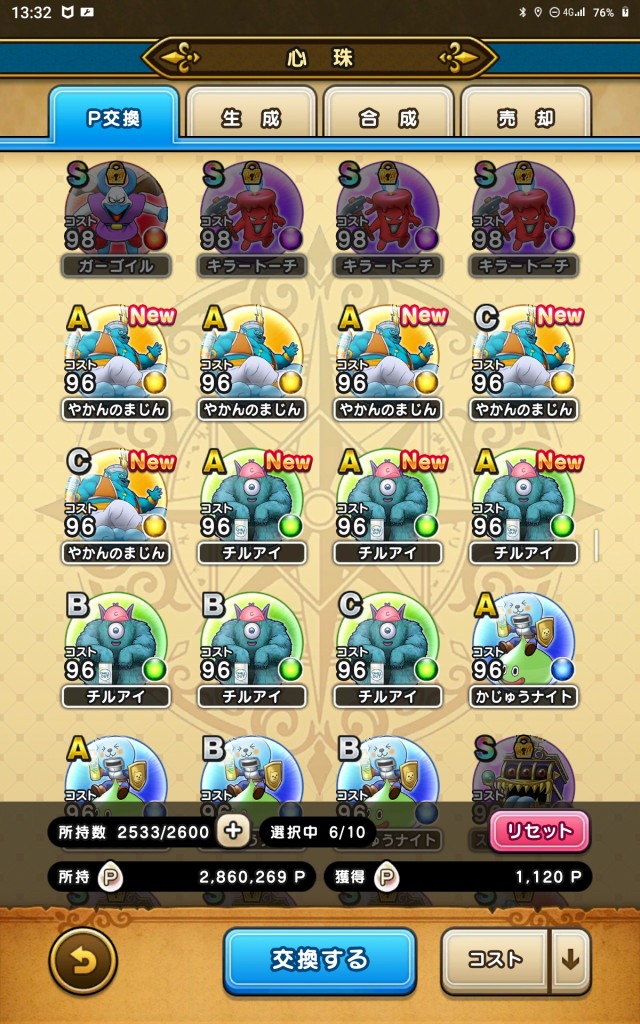This screenshot has width=640, height=1024.
Task: Toggle sort order with down arrow
Action: (x=570, y=960)
